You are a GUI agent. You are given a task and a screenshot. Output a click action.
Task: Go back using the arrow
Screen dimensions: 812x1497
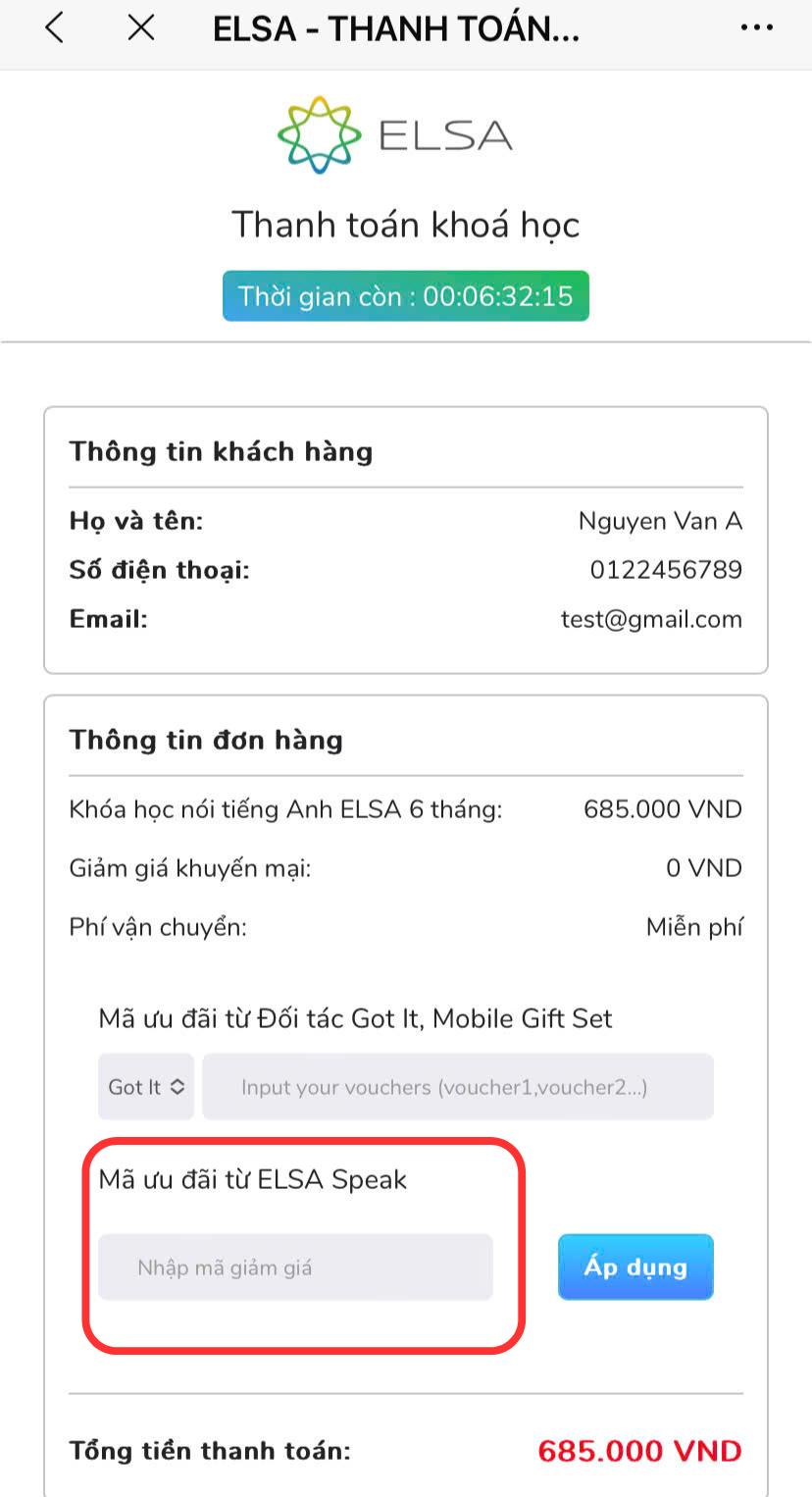(x=55, y=28)
